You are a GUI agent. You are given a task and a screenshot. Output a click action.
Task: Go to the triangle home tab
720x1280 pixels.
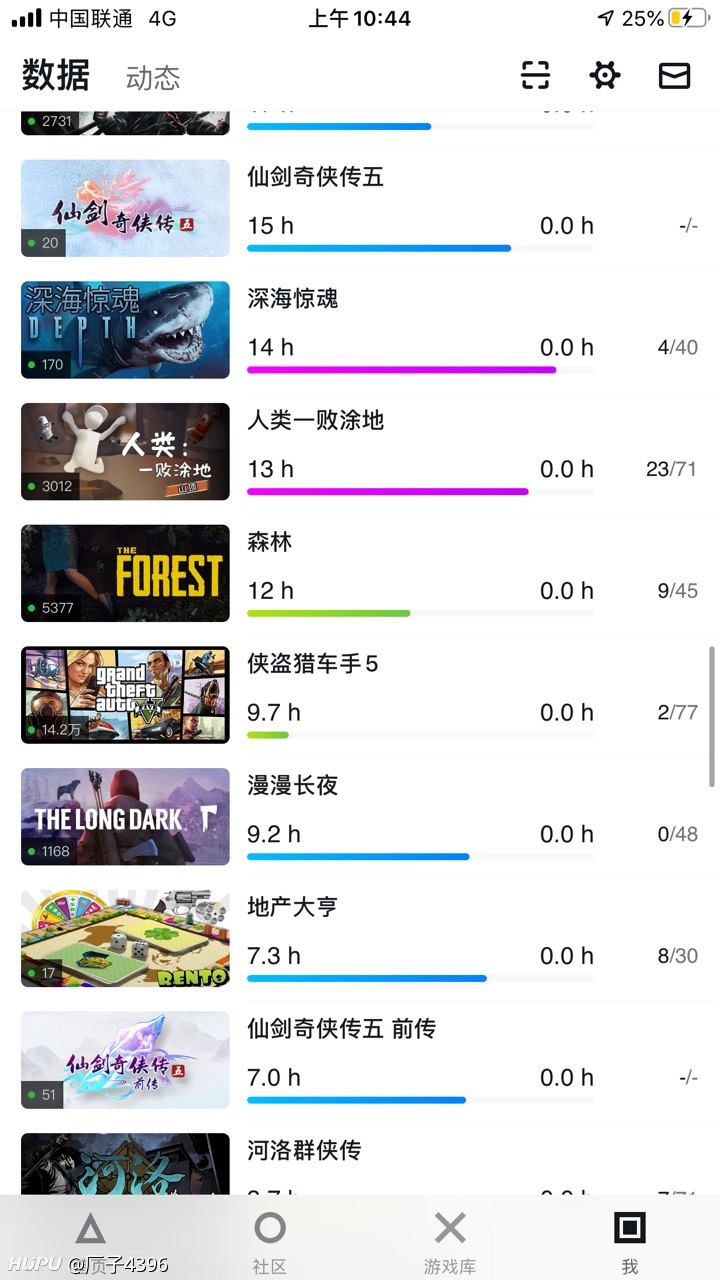point(90,1238)
